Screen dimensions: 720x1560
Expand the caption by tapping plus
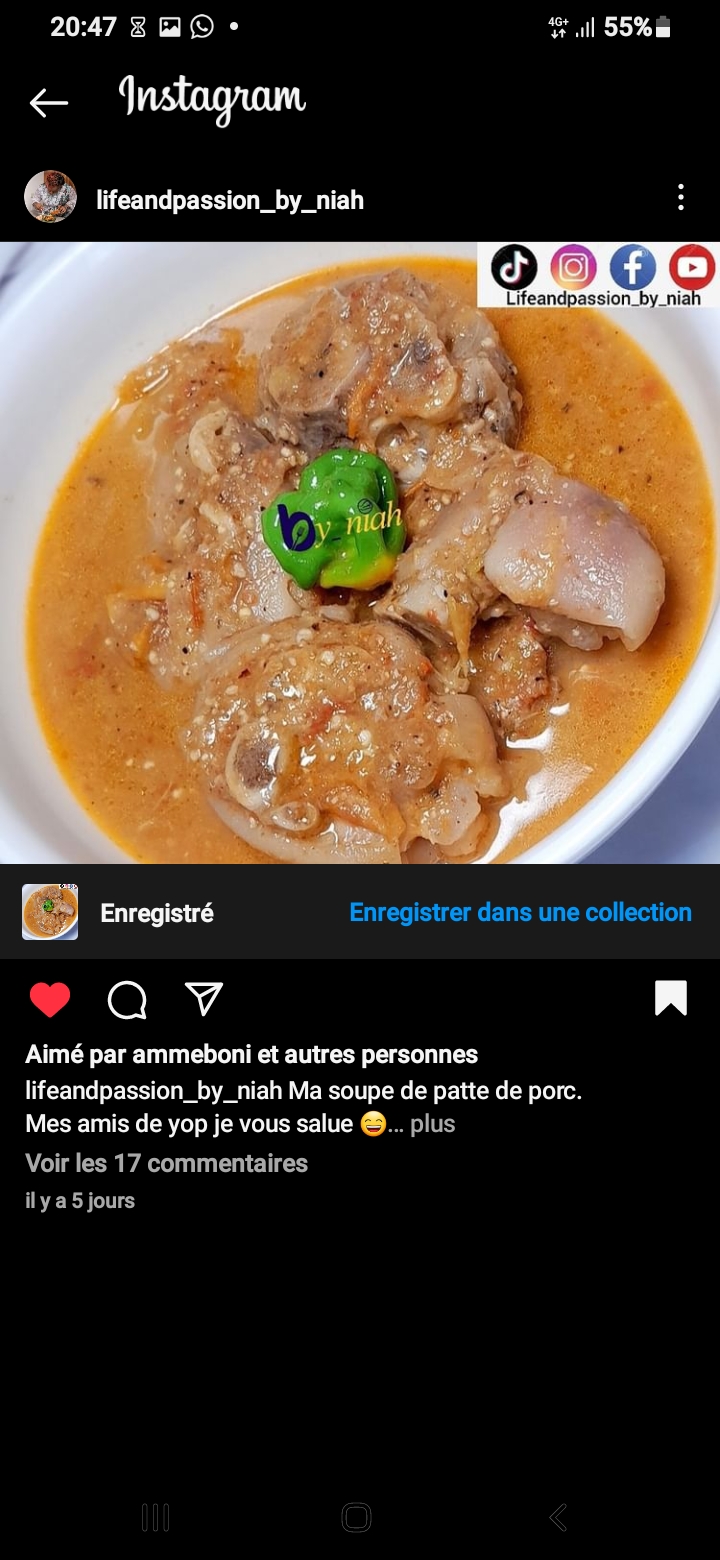point(433,1124)
